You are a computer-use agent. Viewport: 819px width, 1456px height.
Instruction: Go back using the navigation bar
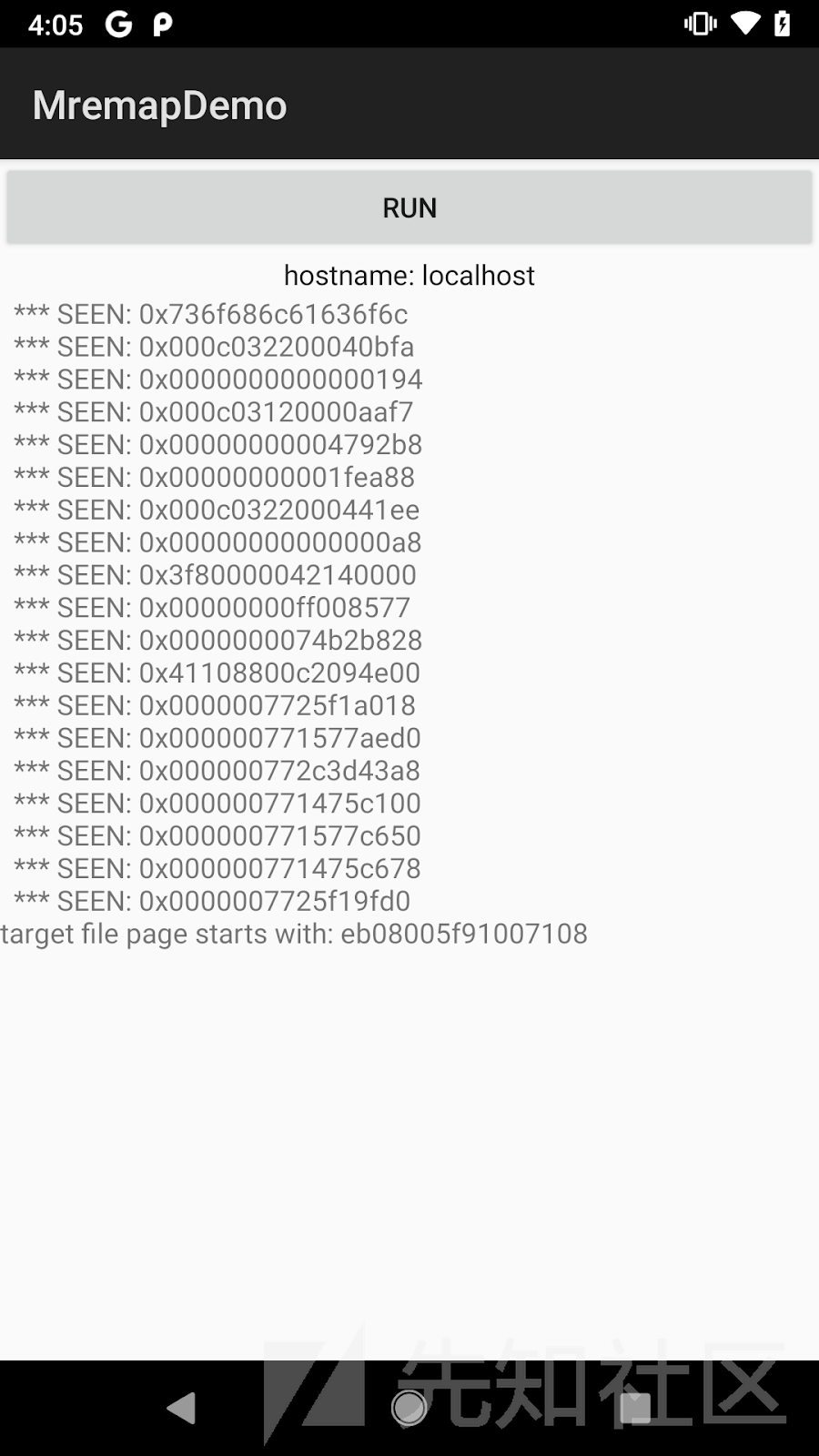(182, 1408)
